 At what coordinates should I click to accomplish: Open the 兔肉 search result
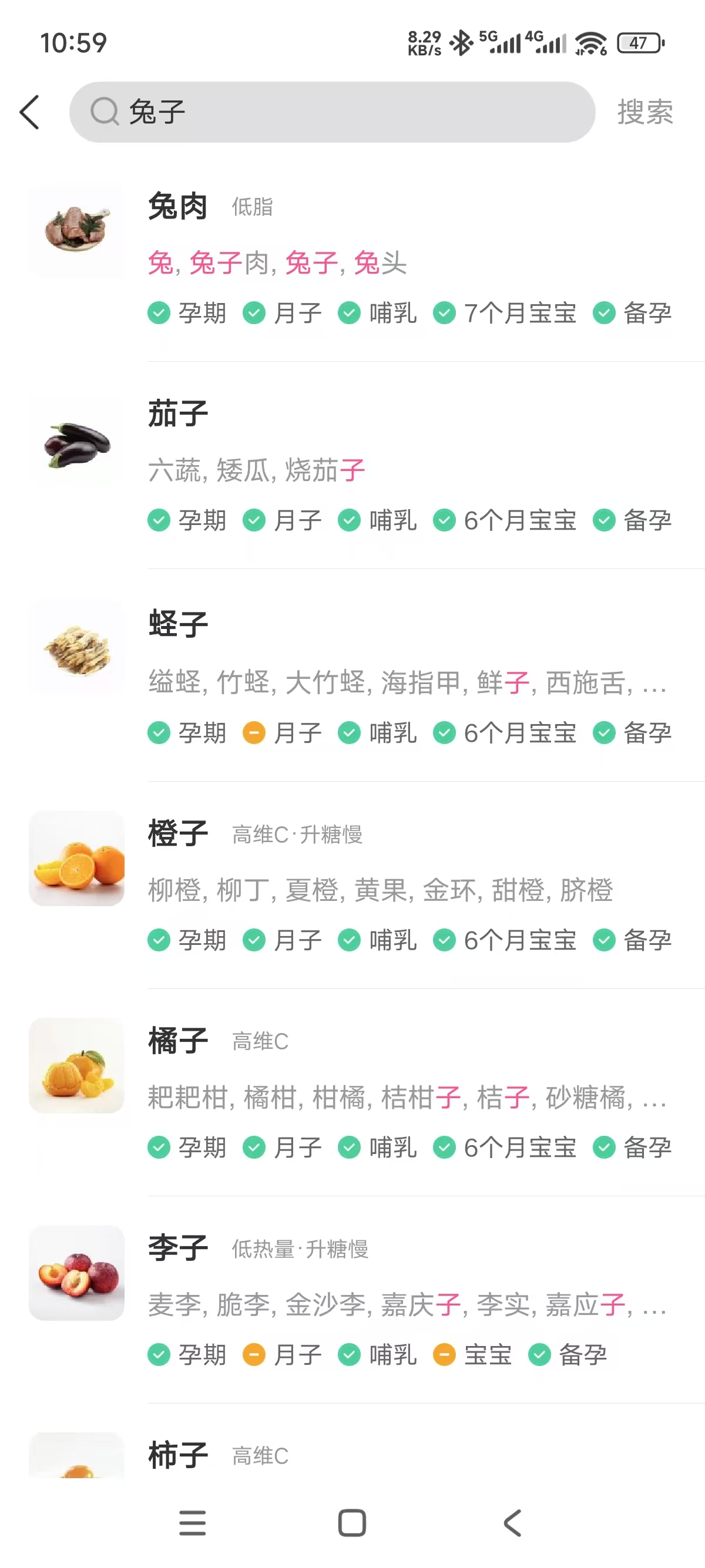(x=178, y=207)
